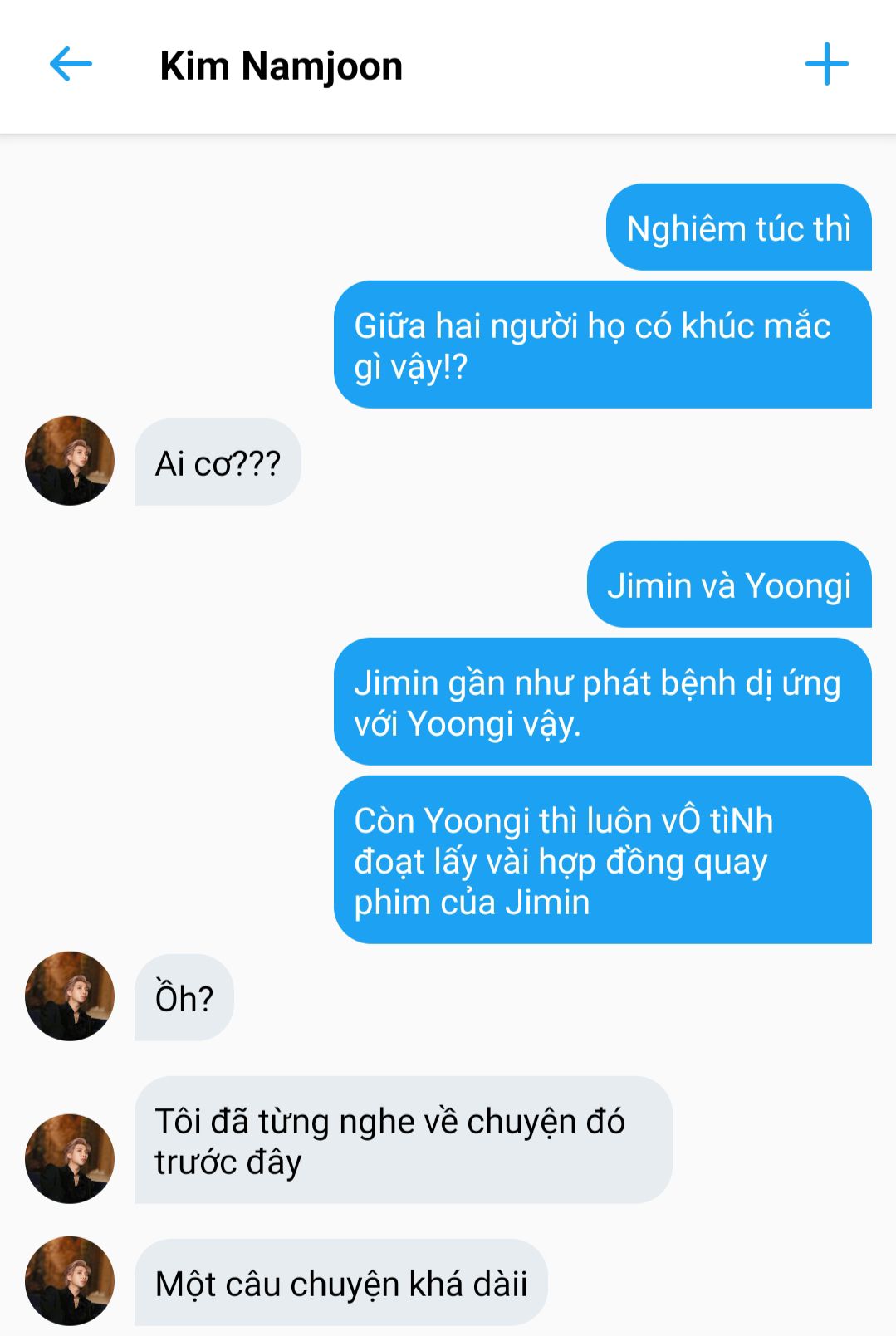The width and height of the screenshot is (896, 1336).
Task: Tap the plus icon in the header
Action: coord(826,65)
